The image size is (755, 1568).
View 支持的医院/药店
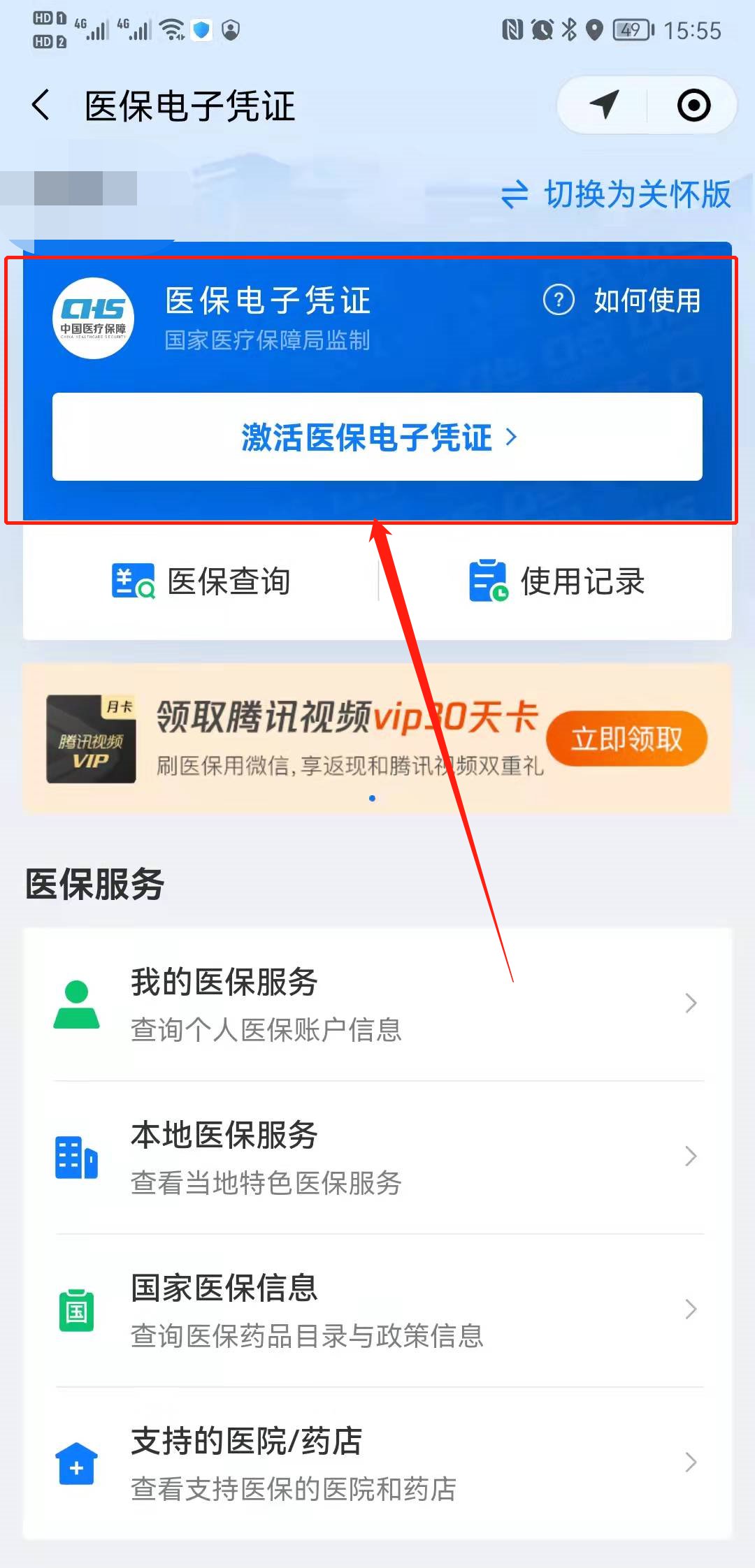click(x=377, y=1463)
